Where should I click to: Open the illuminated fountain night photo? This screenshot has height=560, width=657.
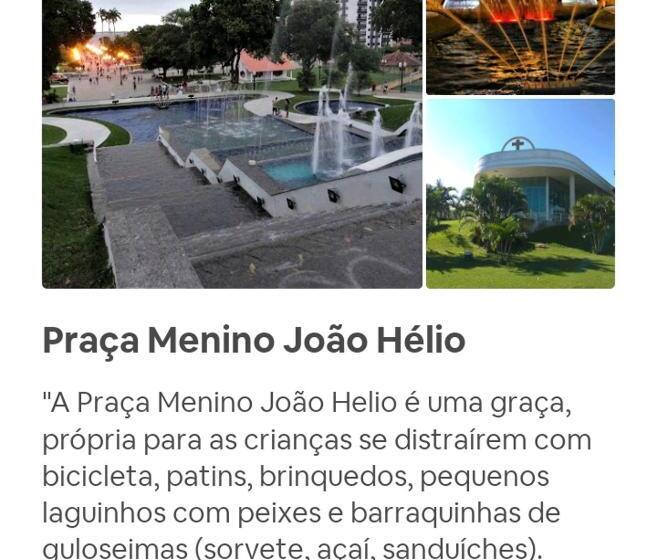(x=520, y=47)
